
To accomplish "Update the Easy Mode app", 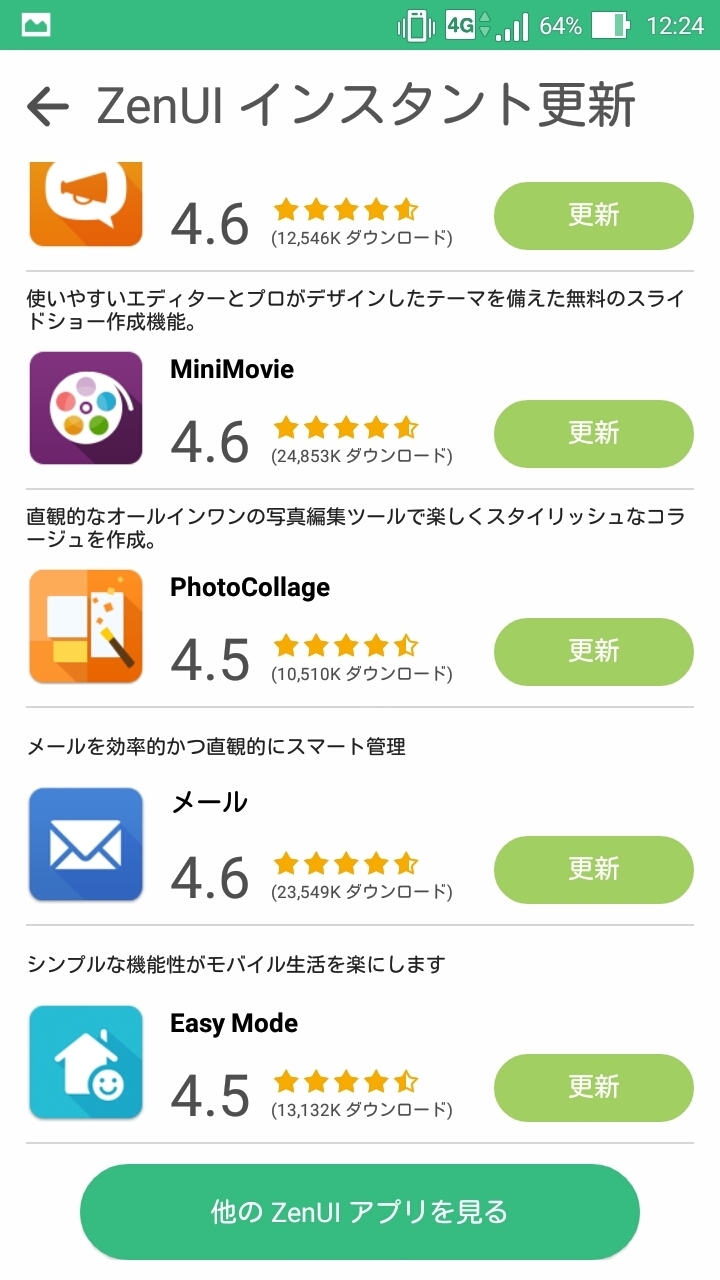I will coord(593,1087).
